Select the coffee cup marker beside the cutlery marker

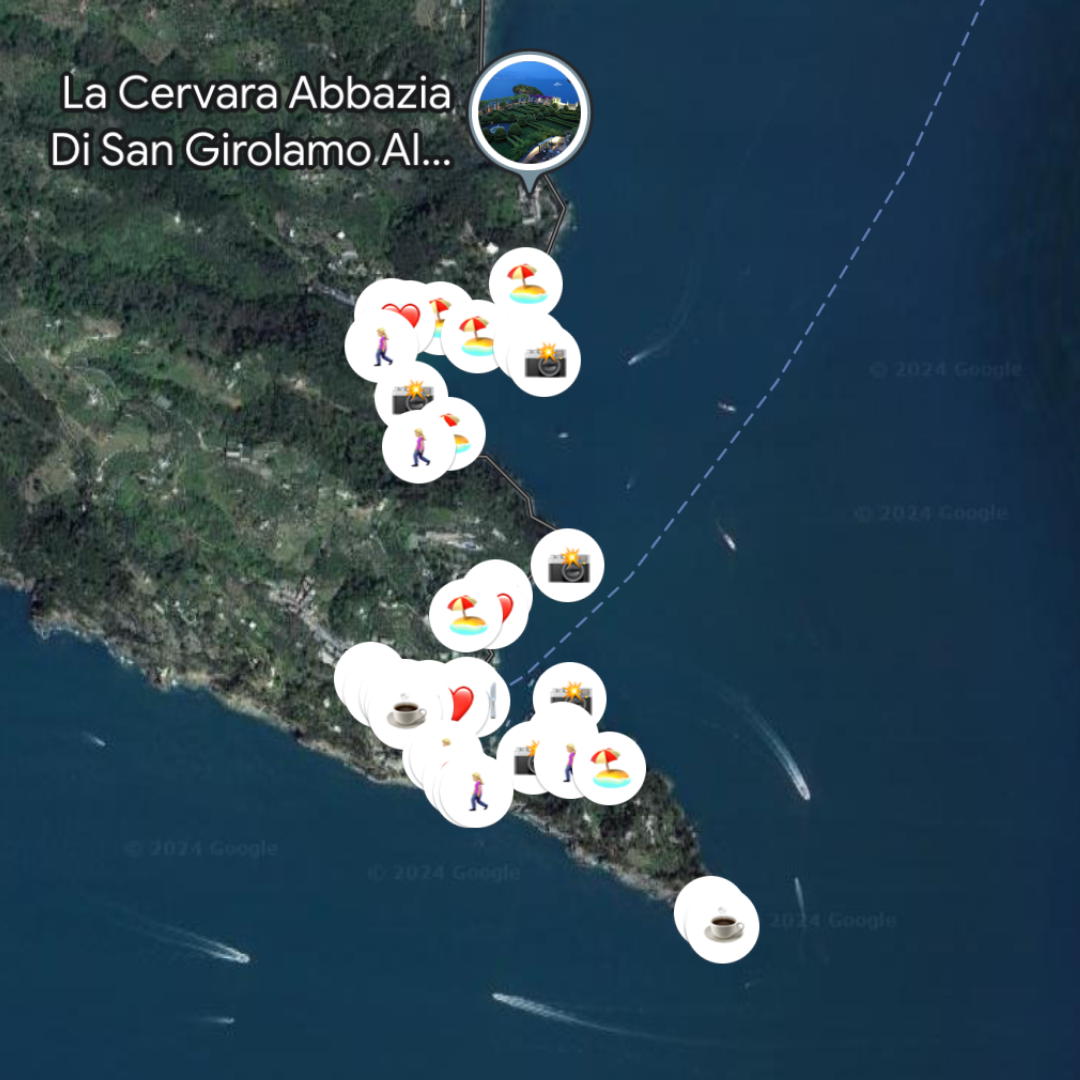coord(405,712)
